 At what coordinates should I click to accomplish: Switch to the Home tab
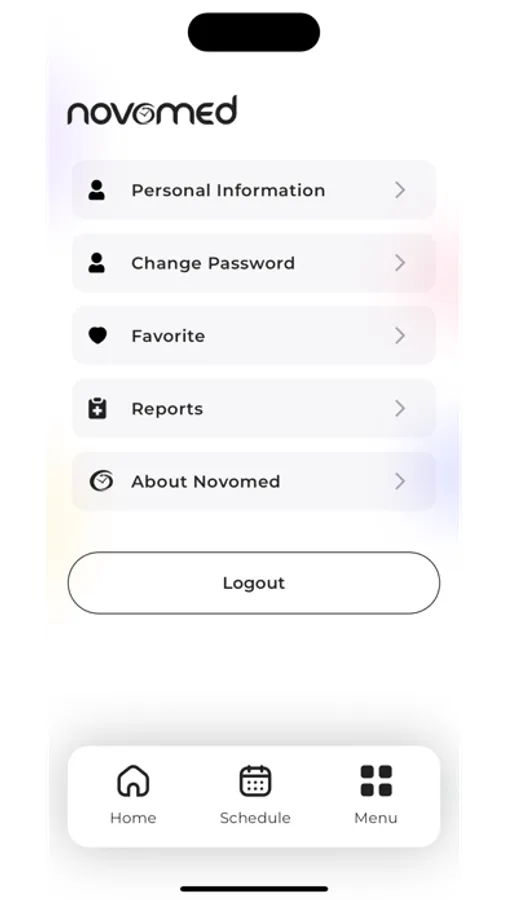coord(133,795)
